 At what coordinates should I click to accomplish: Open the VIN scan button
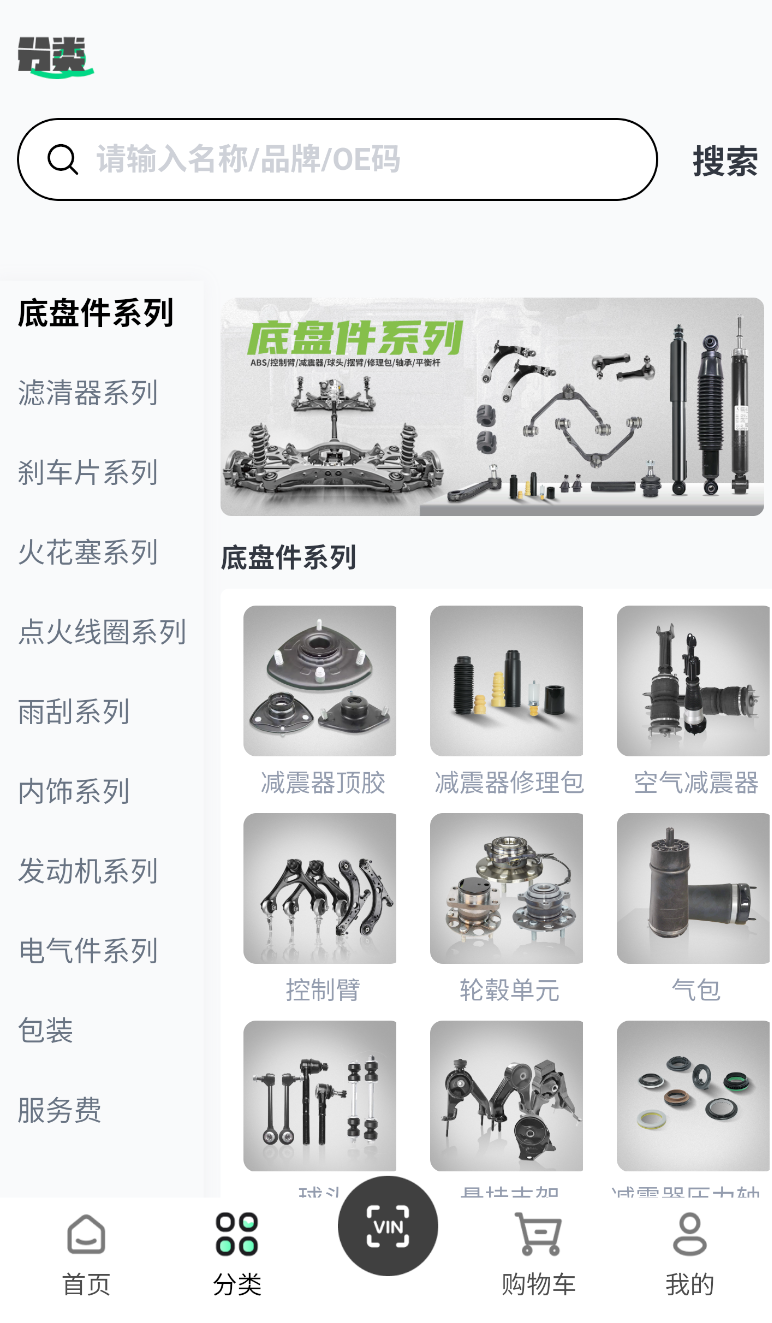(x=388, y=1226)
